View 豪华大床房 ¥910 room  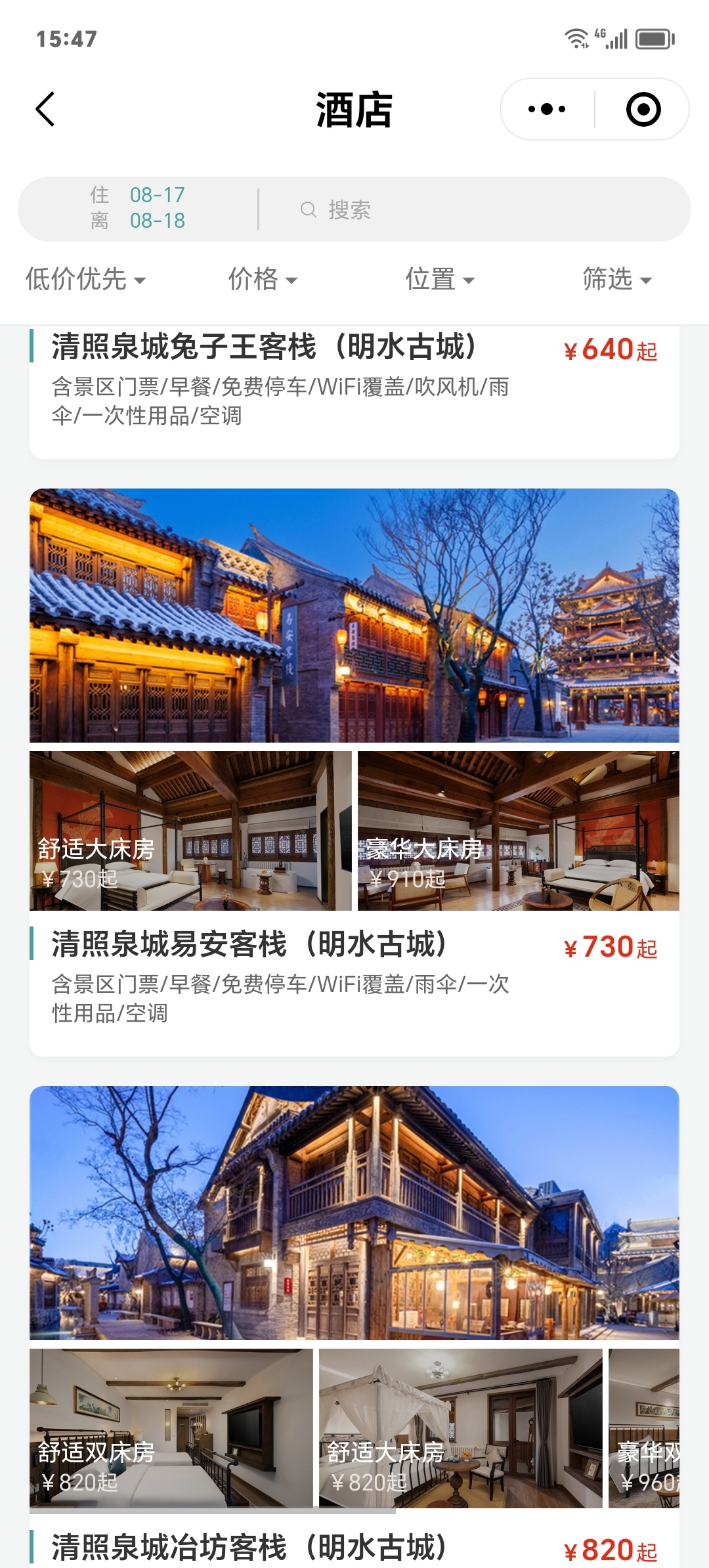(519, 831)
